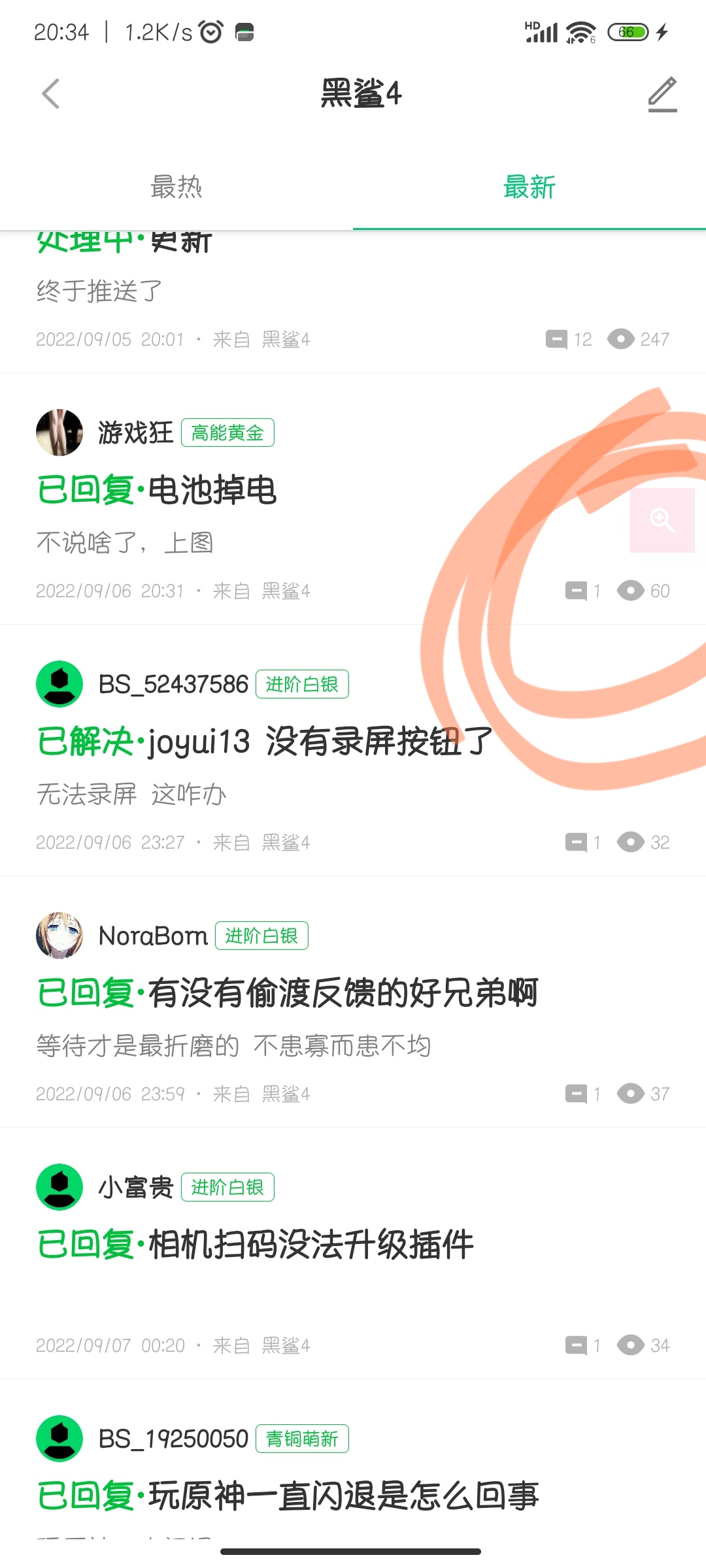This screenshot has height=1568, width=706.
Task: View 小富贵's profile avatar
Action: 59,1187
